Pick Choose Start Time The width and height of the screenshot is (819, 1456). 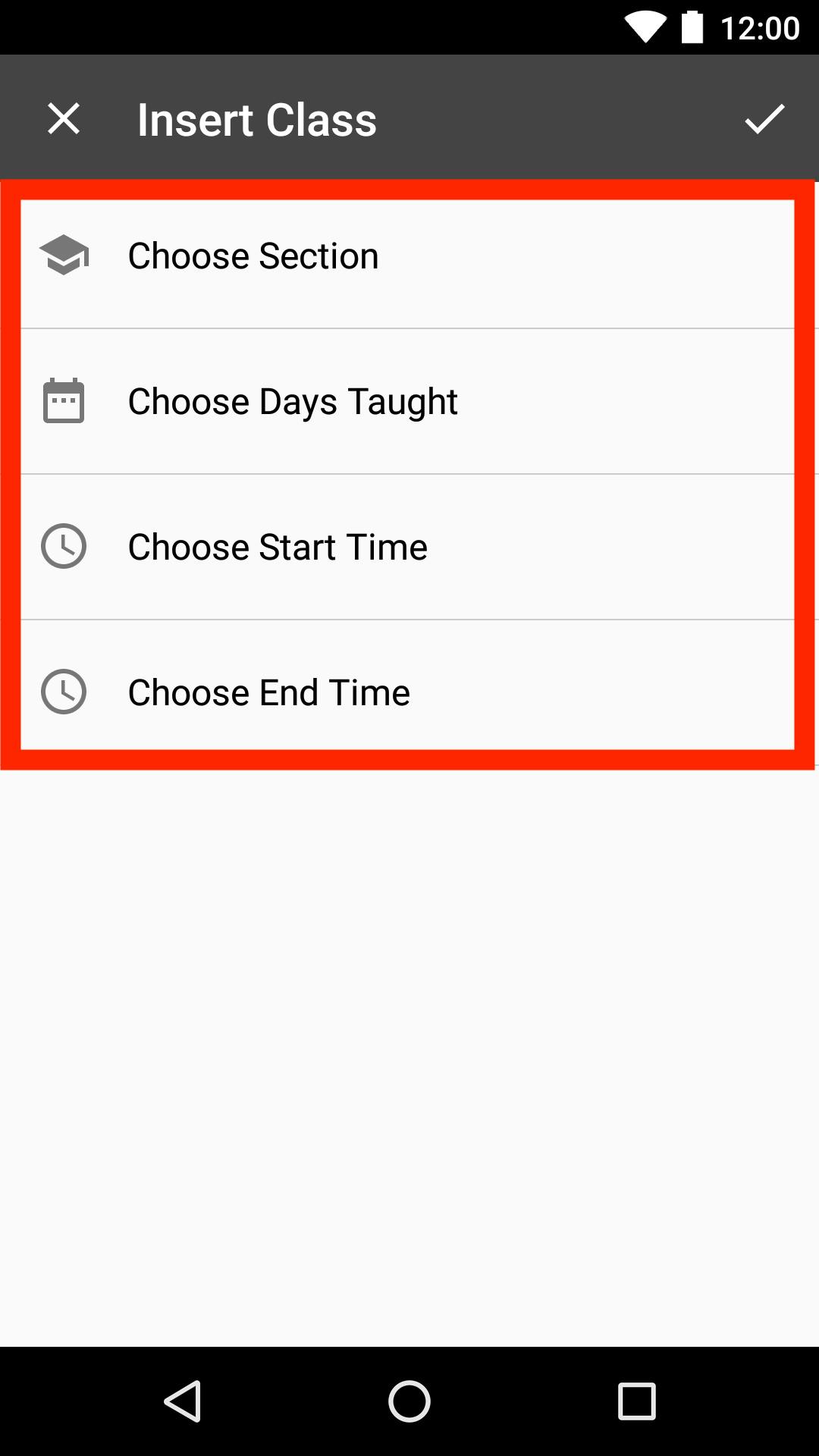pyautogui.click(x=409, y=547)
